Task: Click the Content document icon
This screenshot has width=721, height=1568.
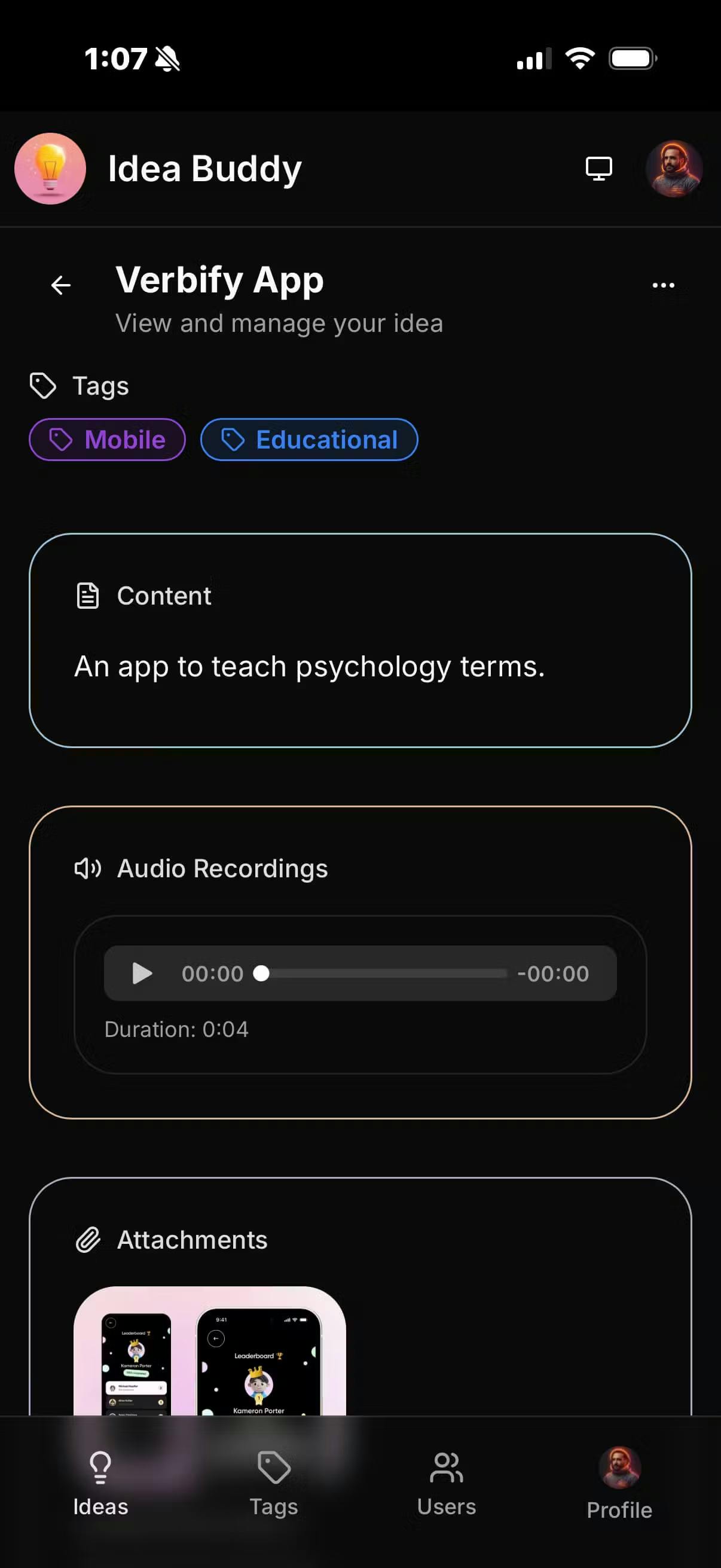Action: 87,595
